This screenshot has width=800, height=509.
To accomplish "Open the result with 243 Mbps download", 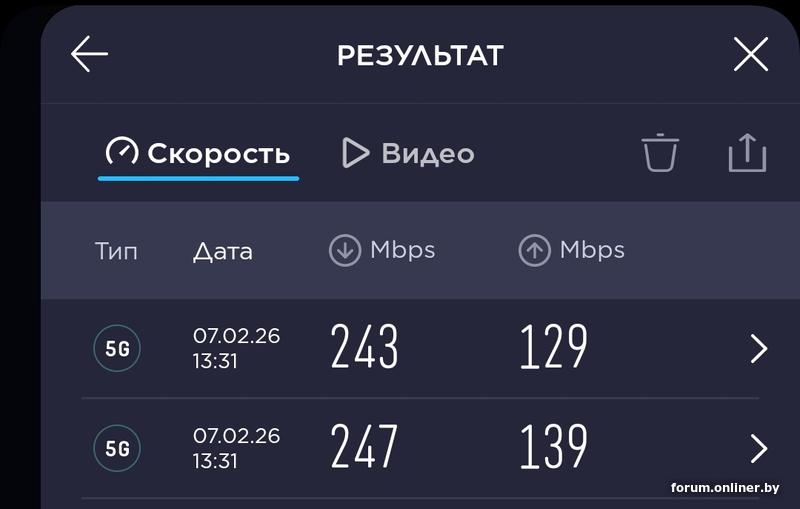I will point(758,348).
